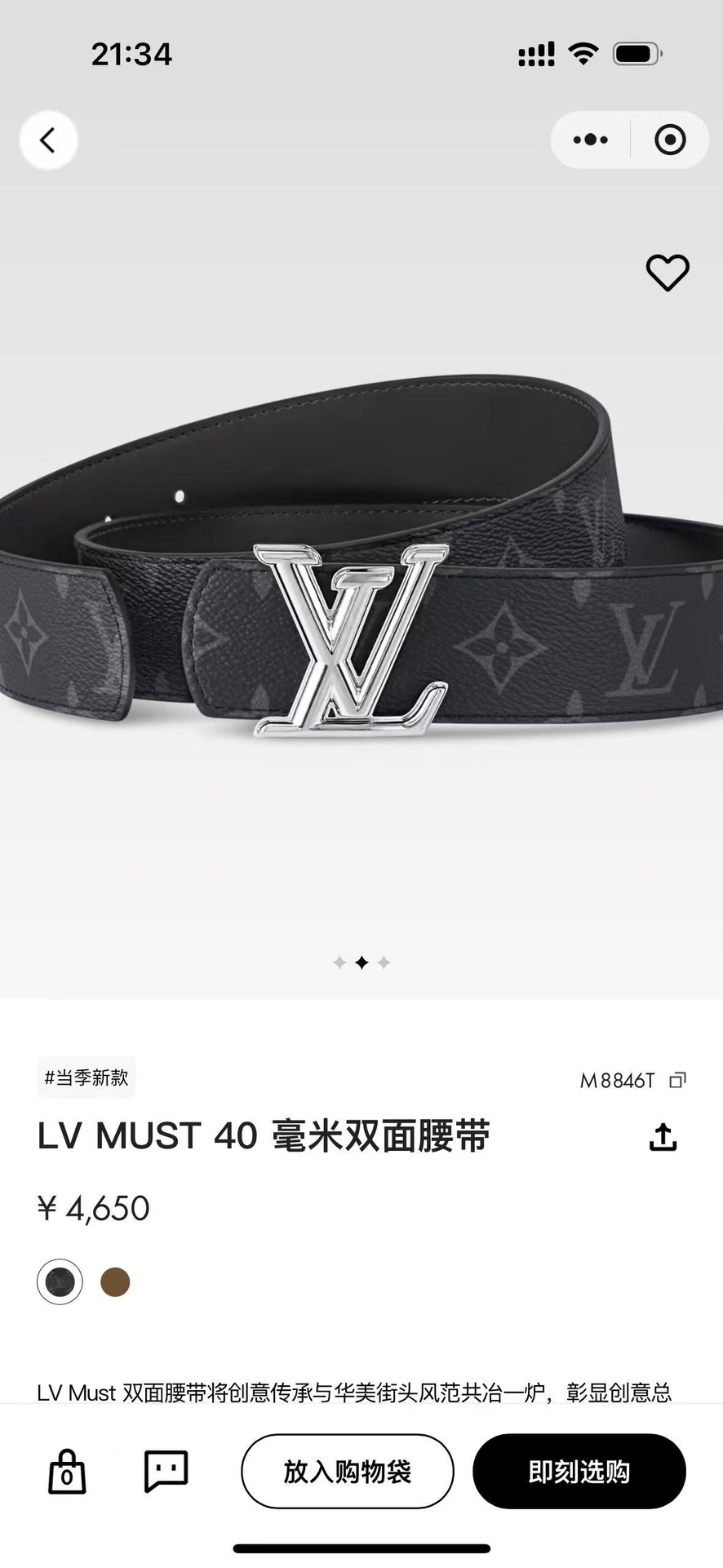Screen dimensions: 723x1568
Task: Choose the brown color swatch
Action: 115,1281
